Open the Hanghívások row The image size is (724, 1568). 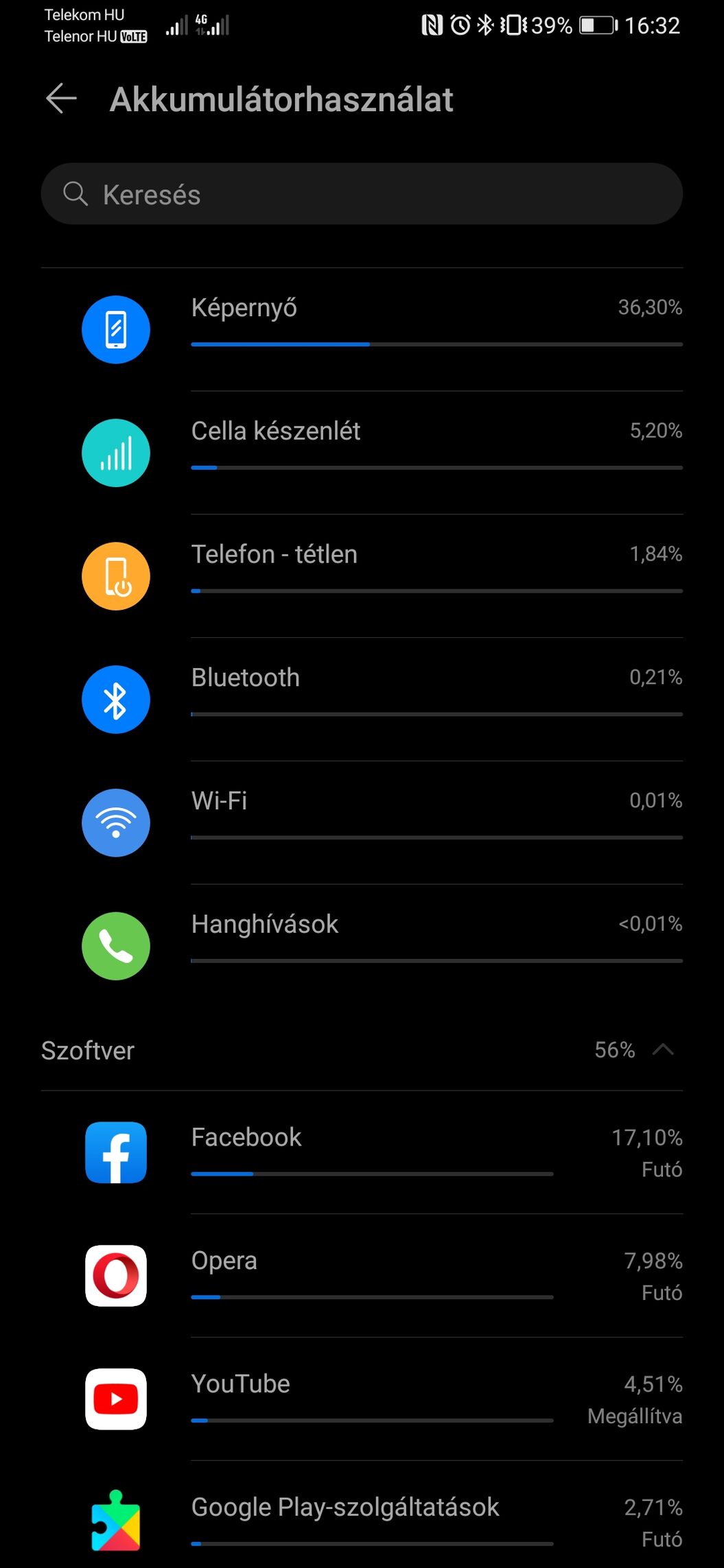pos(362,947)
